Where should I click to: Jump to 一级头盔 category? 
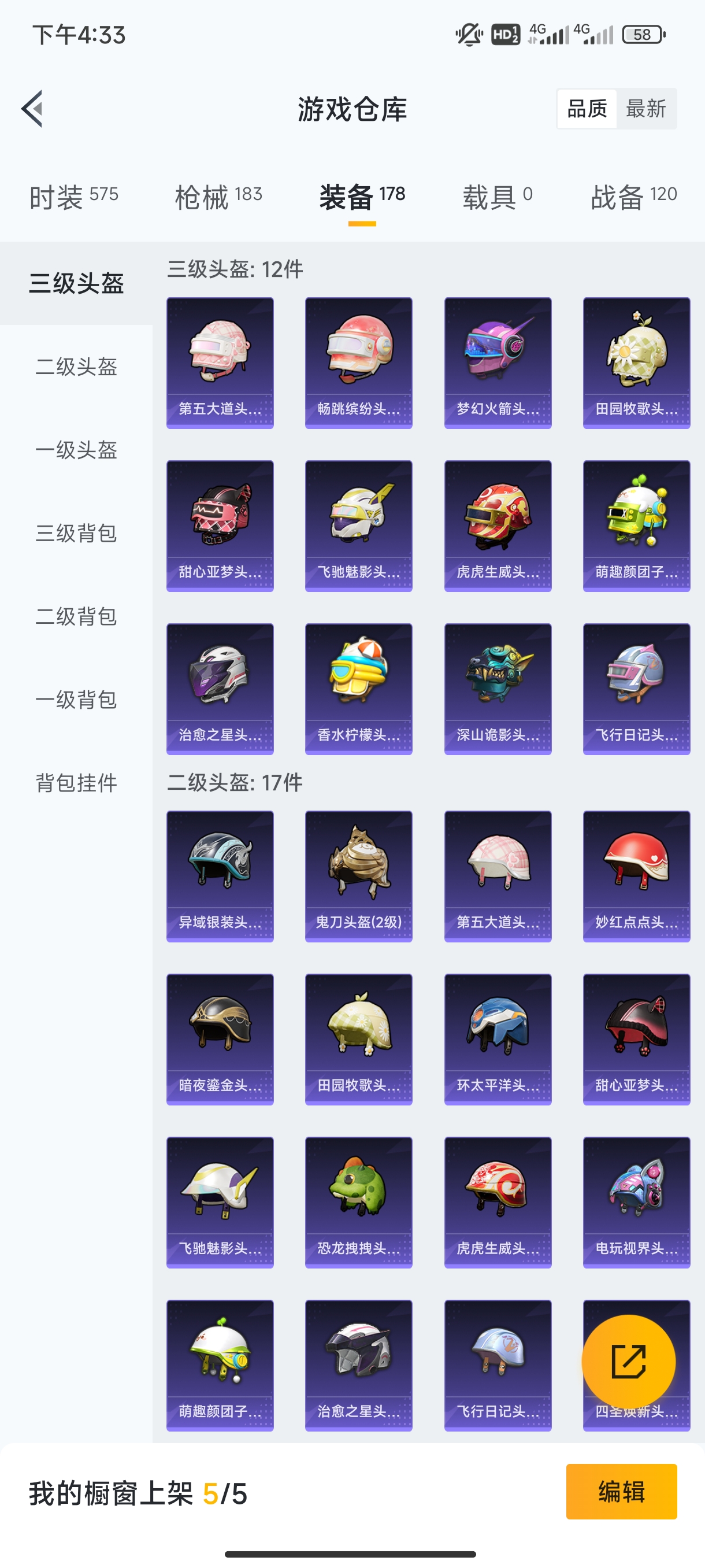pyautogui.click(x=76, y=450)
